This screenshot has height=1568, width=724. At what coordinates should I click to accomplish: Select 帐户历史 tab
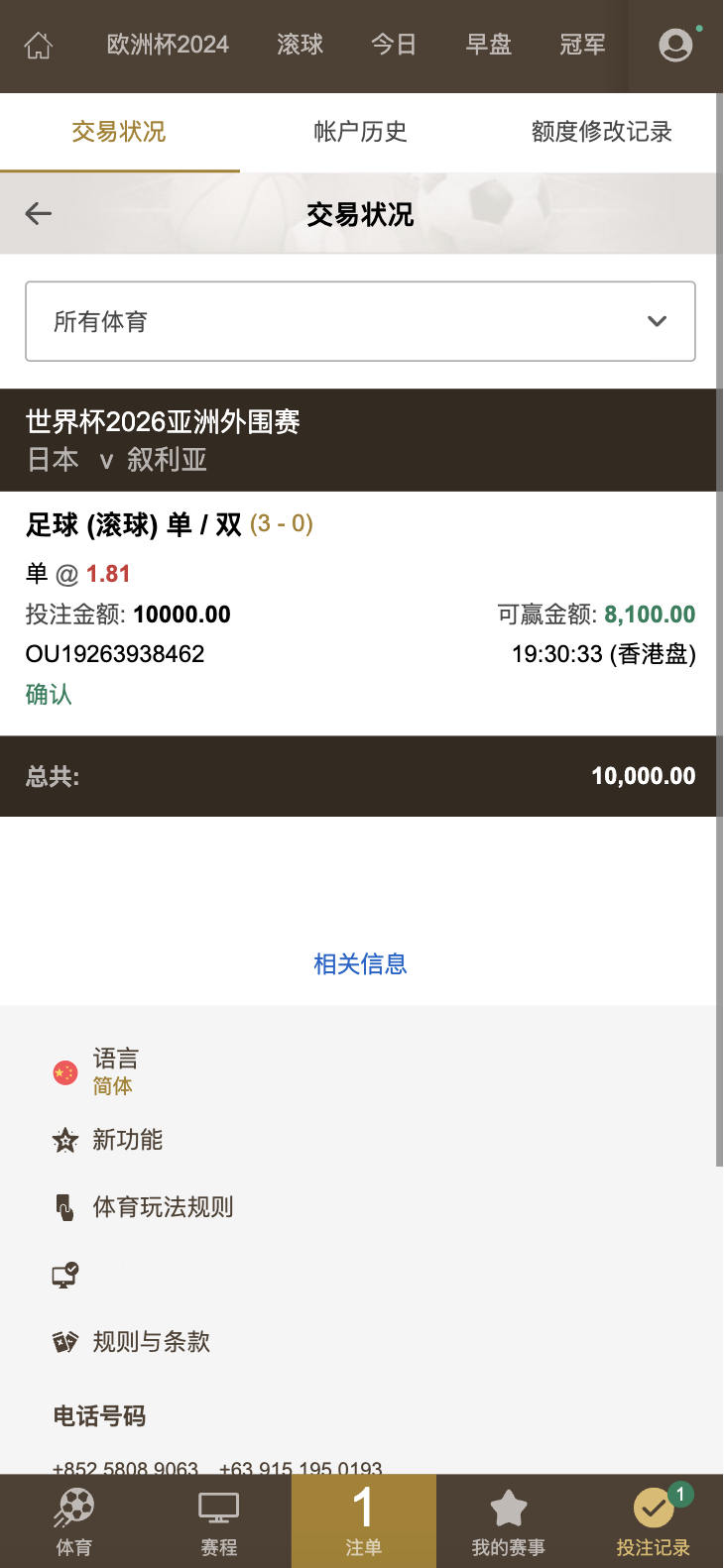[360, 132]
